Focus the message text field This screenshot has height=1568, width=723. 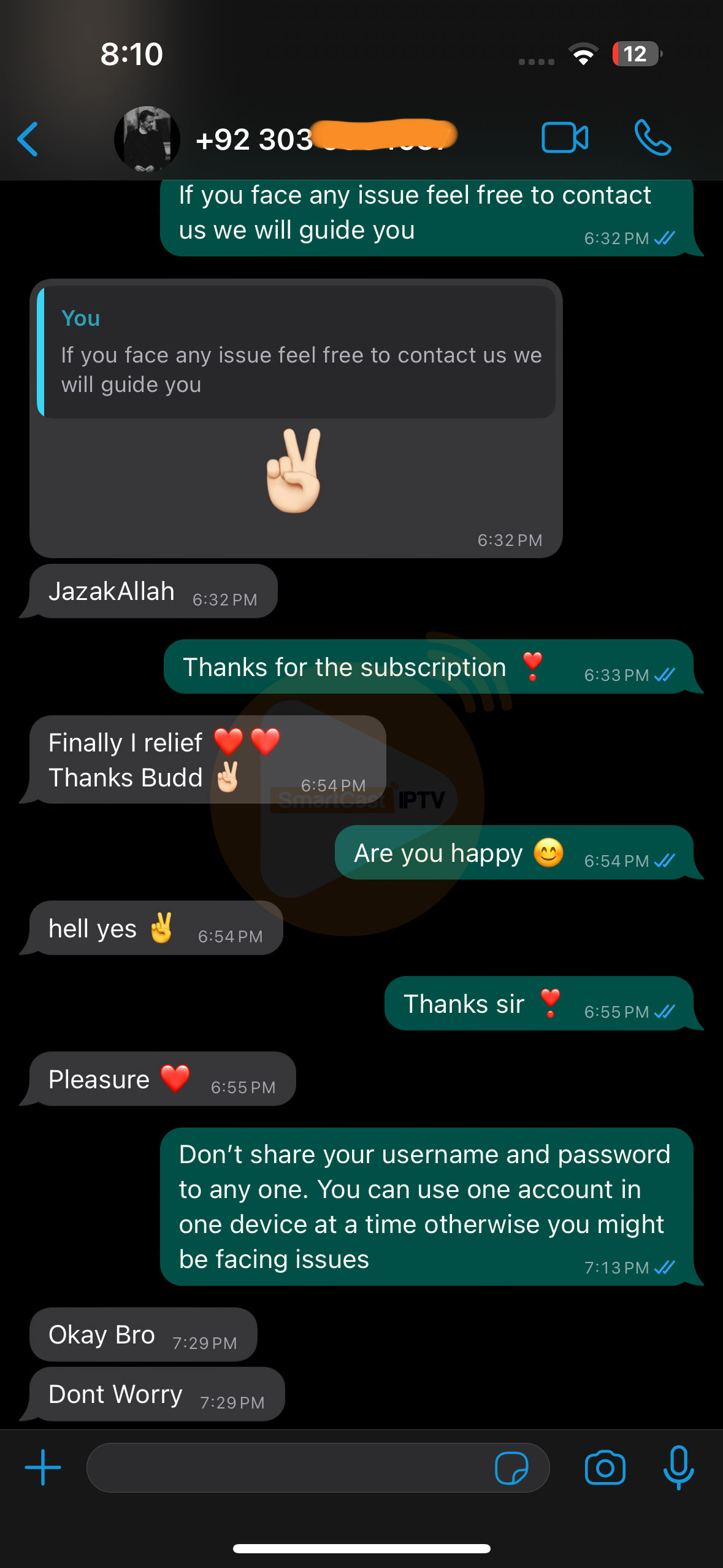[288, 1467]
